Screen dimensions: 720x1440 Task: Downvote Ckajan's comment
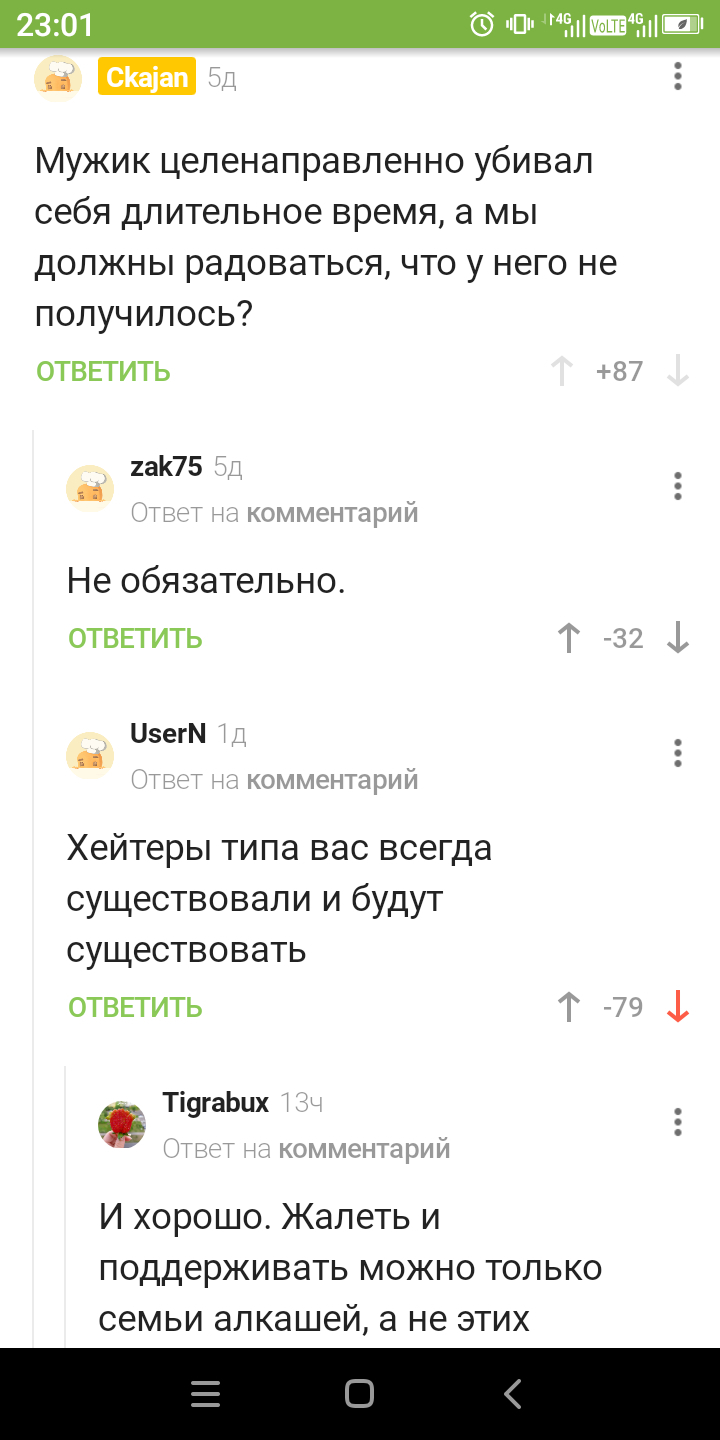pos(678,372)
